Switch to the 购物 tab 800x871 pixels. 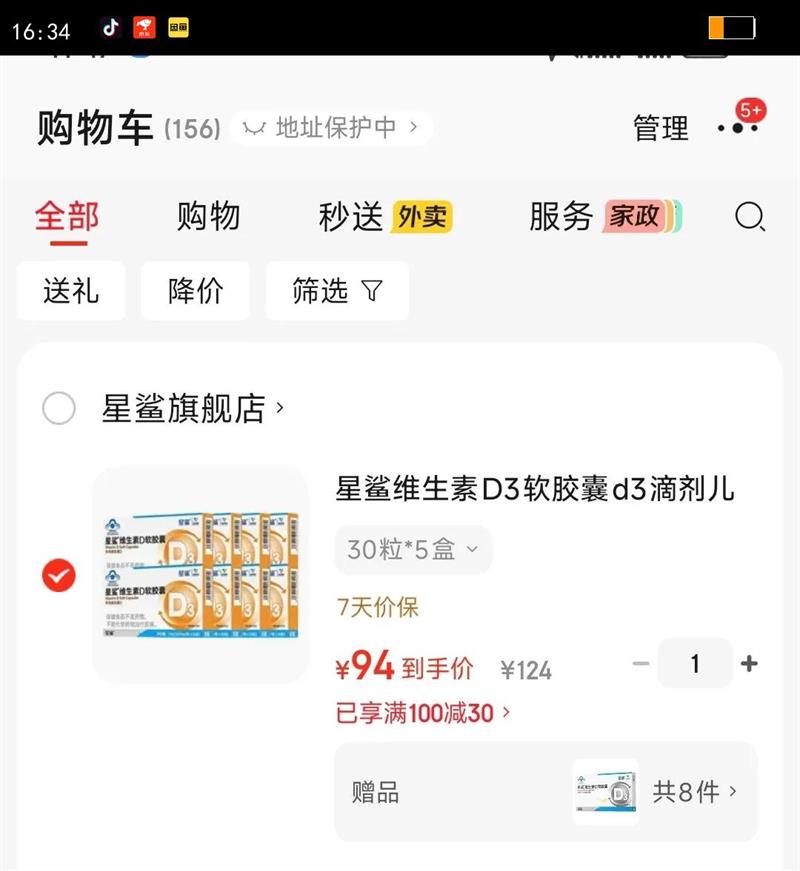[x=208, y=216]
